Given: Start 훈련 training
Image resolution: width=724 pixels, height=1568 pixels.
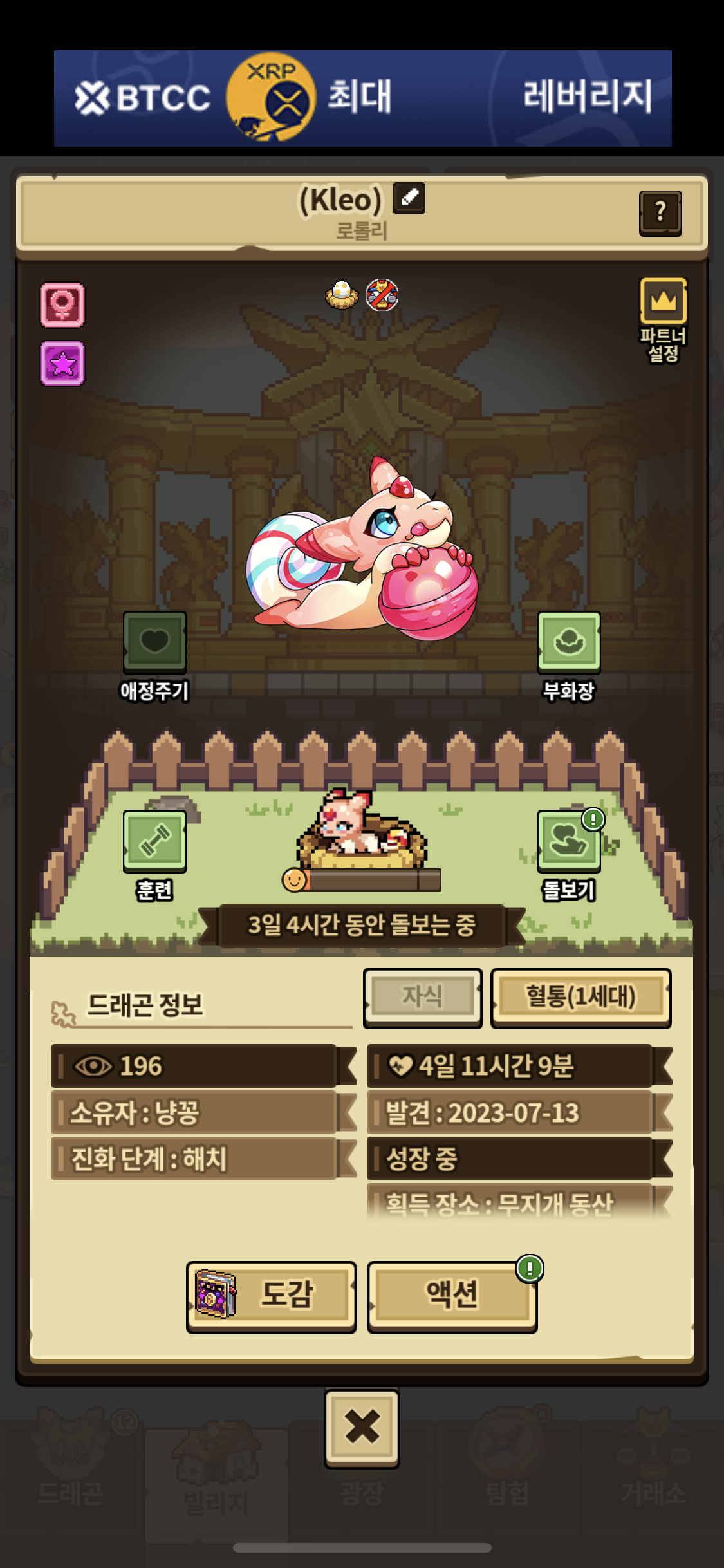Looking at the screenshot, I should (154, 855).
